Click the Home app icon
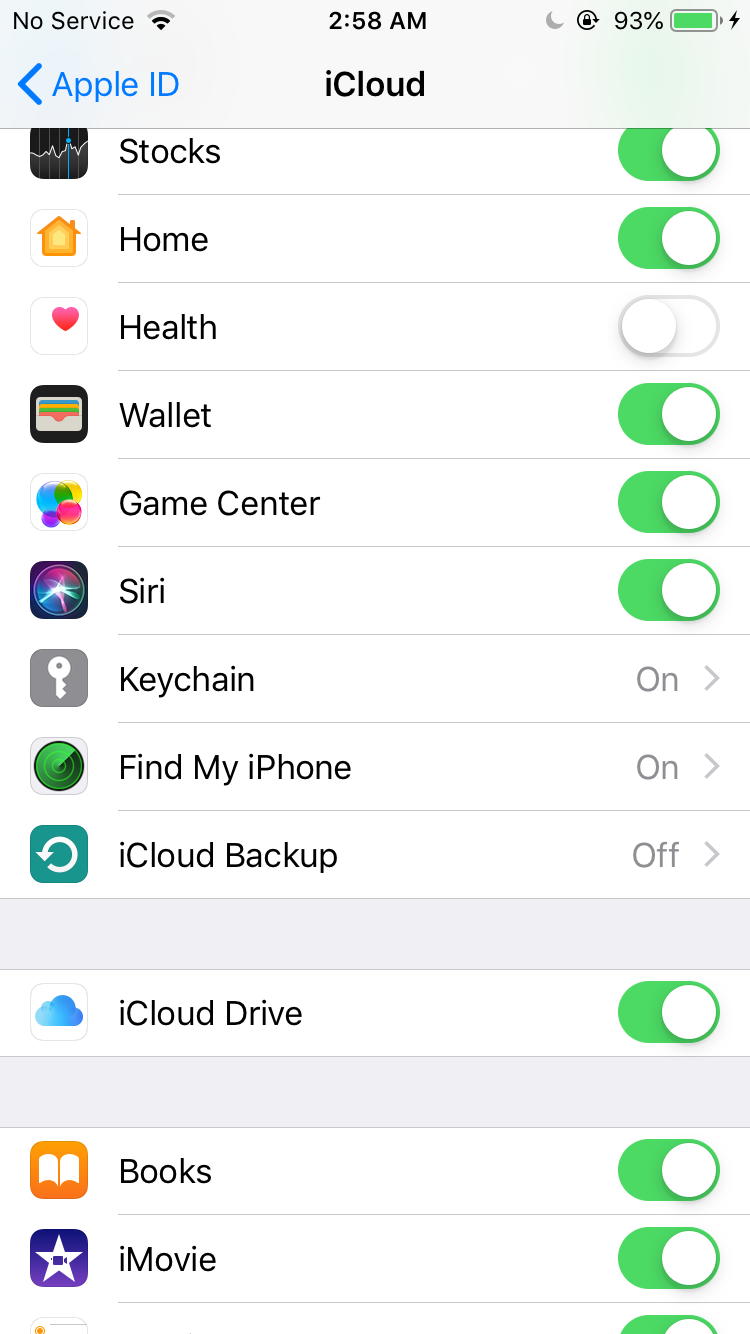The image size is (750, 1334). (x=58, y=238)
